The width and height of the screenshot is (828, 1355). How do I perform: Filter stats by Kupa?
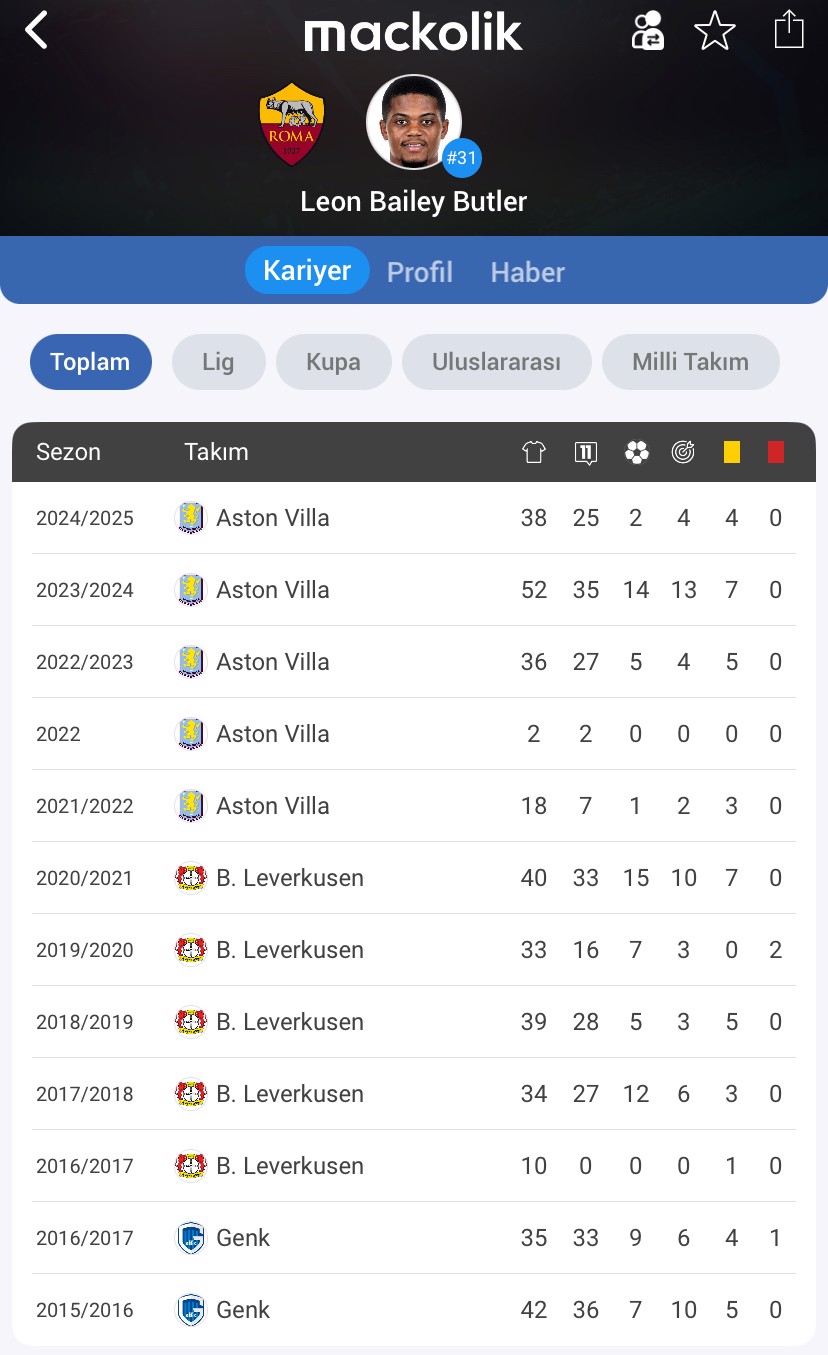(334, 362)
